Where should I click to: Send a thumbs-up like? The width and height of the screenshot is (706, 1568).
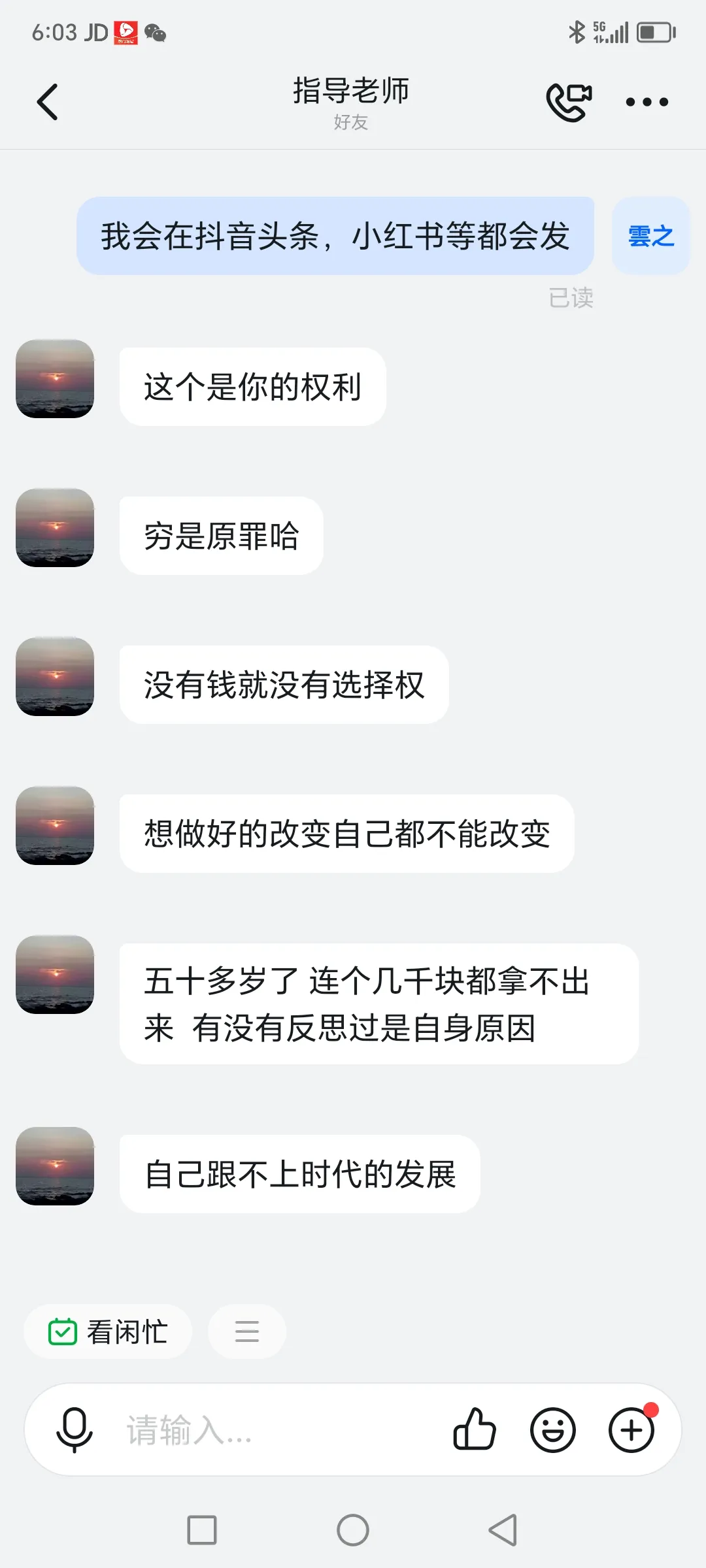[x=475, y=1429]
